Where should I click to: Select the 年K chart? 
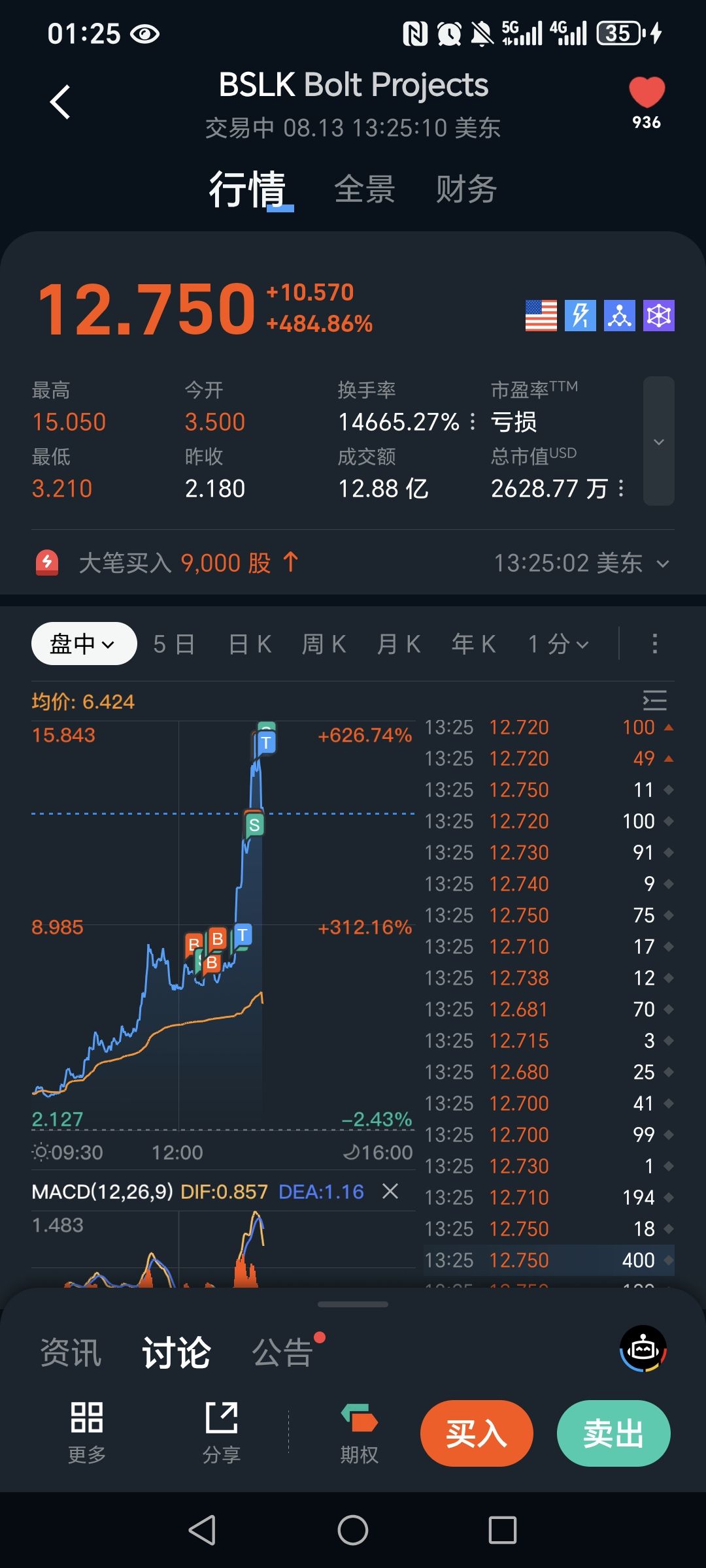click(474, 644)
